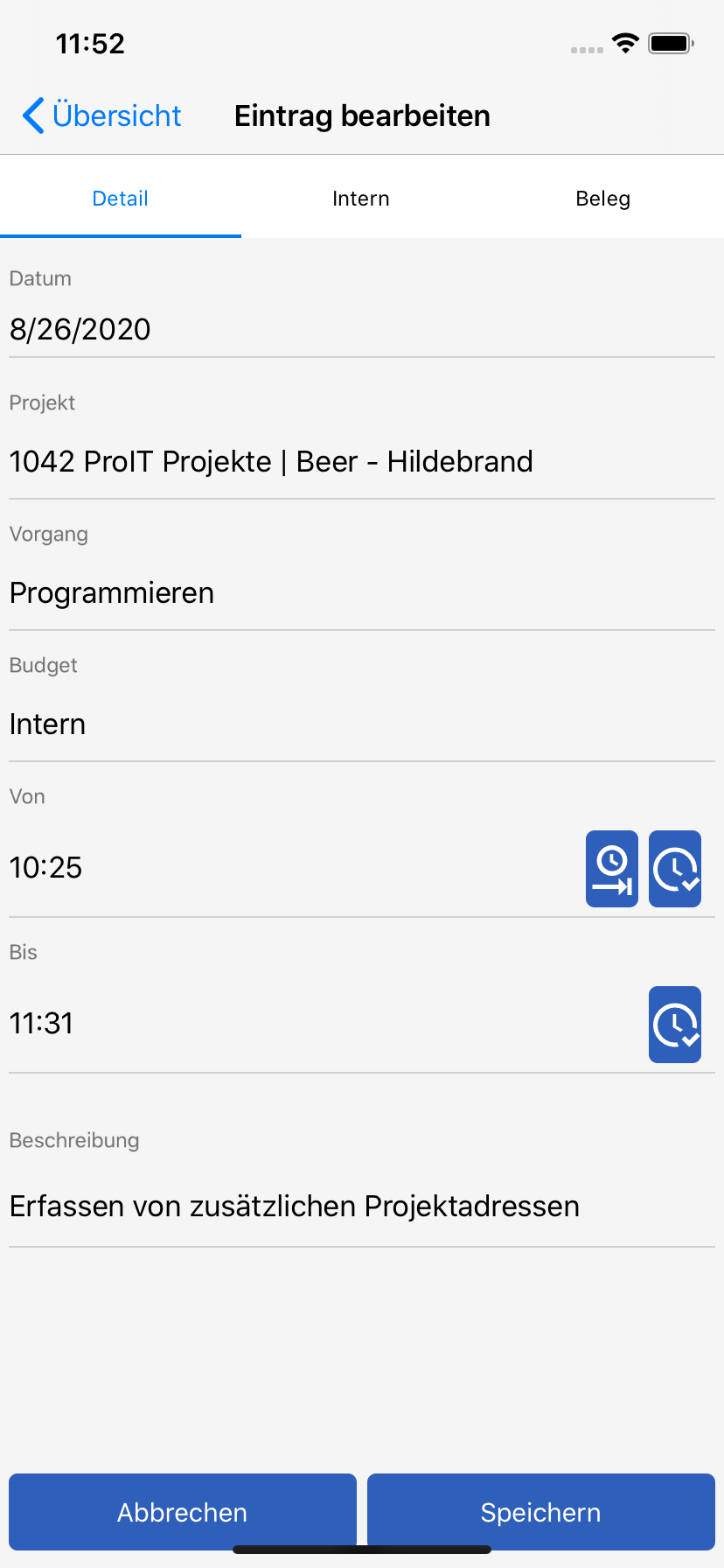The width and height of the screenshot is (724, 1568).
Task: Select the Detail tab
Action: click(x=120, y=199)
